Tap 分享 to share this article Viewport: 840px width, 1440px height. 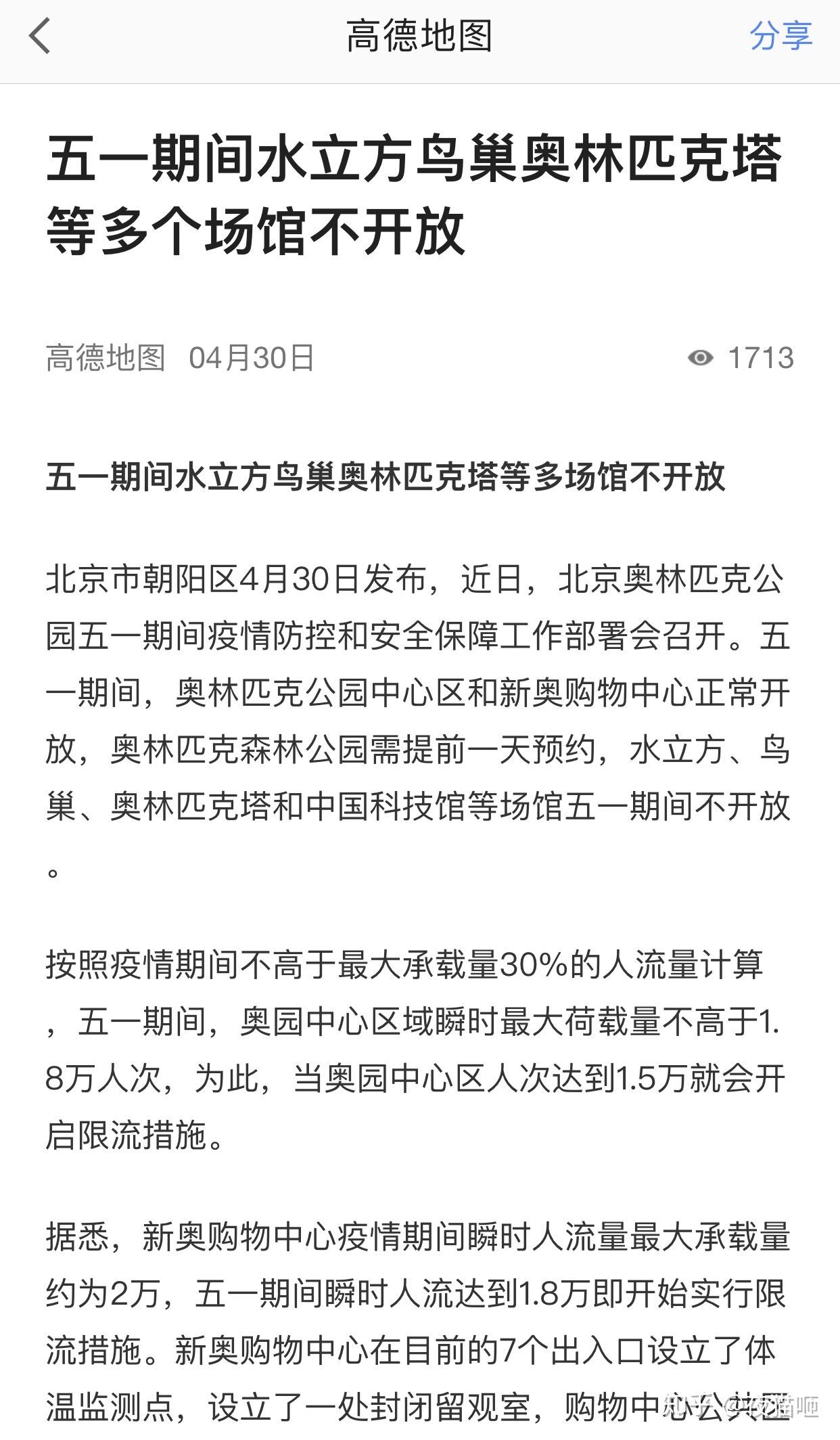coord(780,36)
